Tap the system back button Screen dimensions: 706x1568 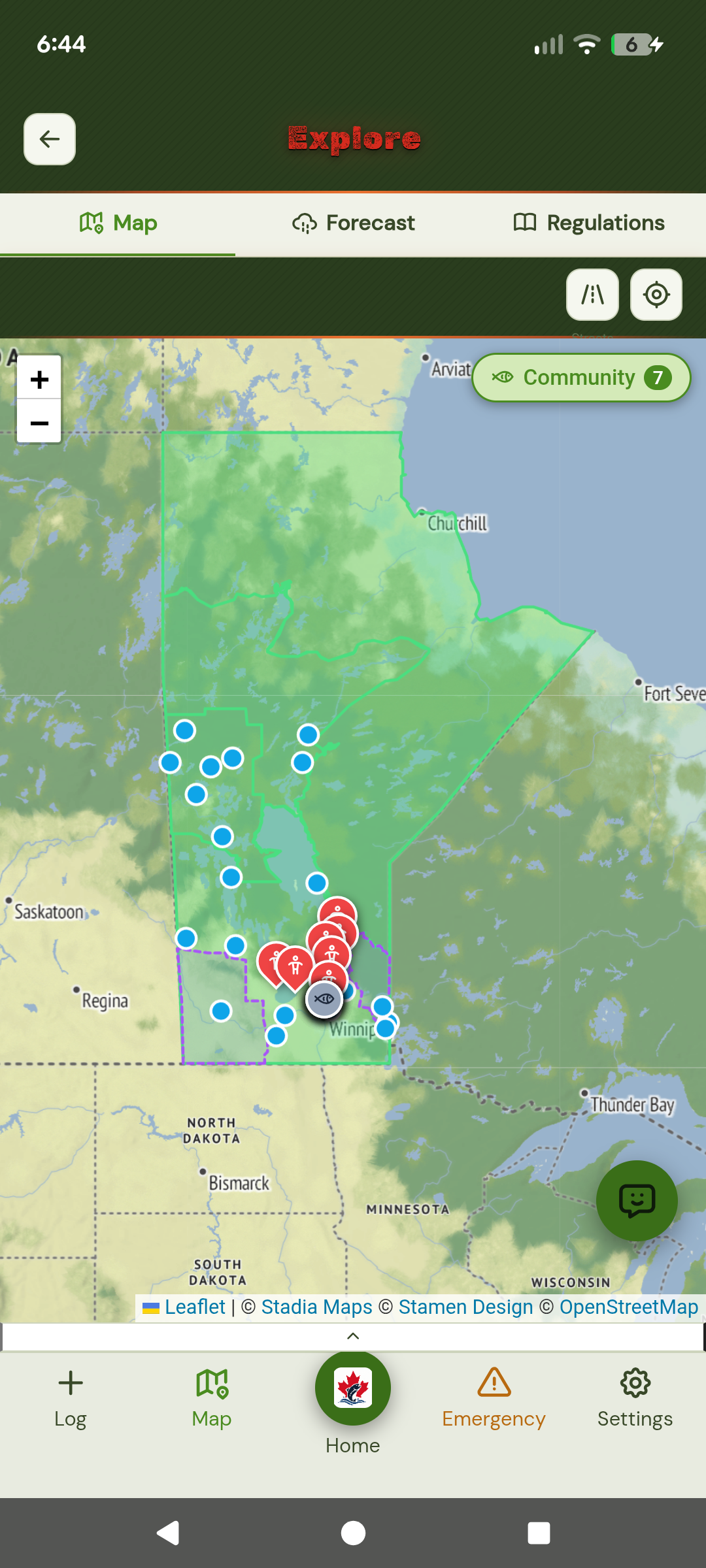coord(168,1533)
